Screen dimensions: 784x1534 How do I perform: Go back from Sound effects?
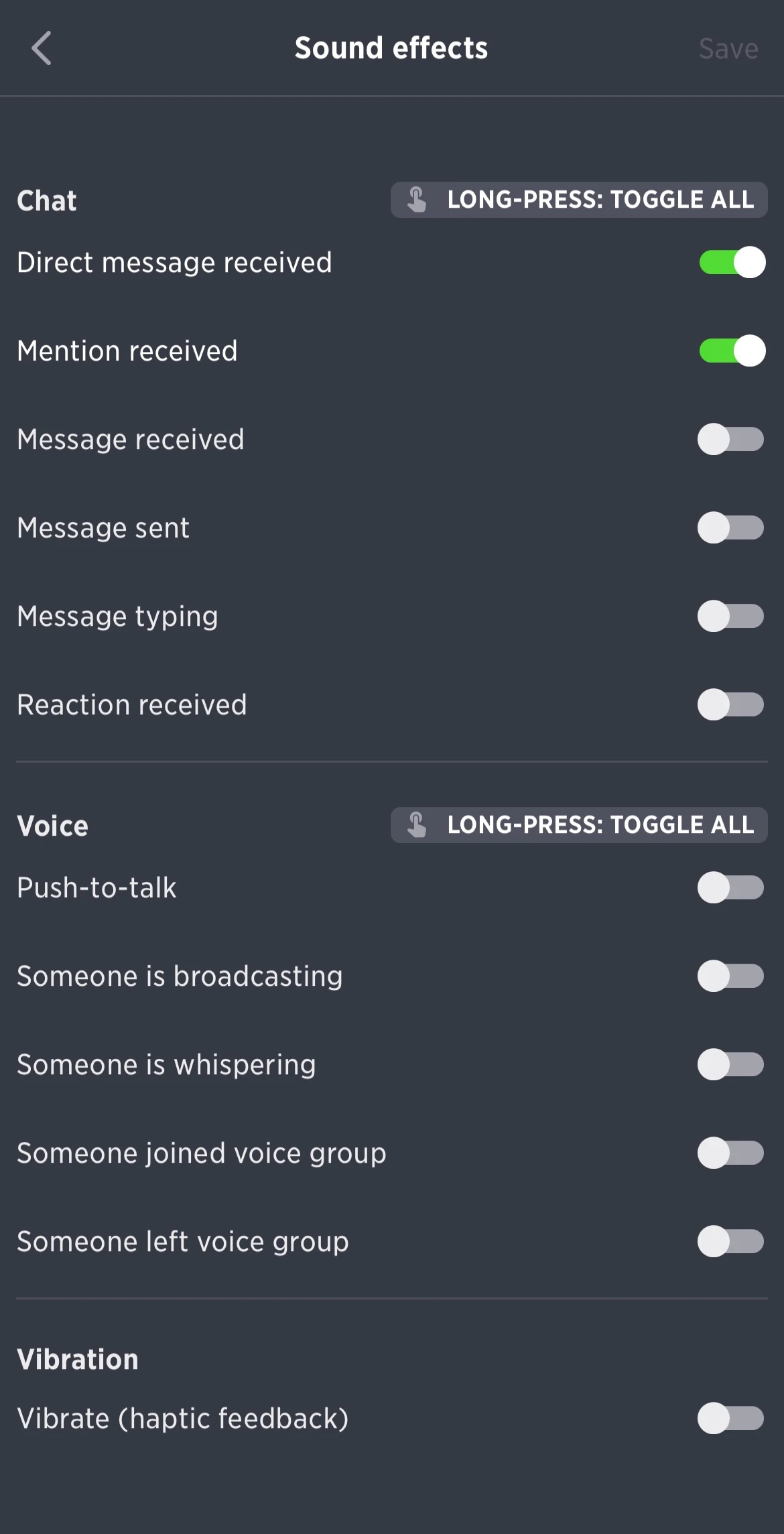click(x=42, y=48)
